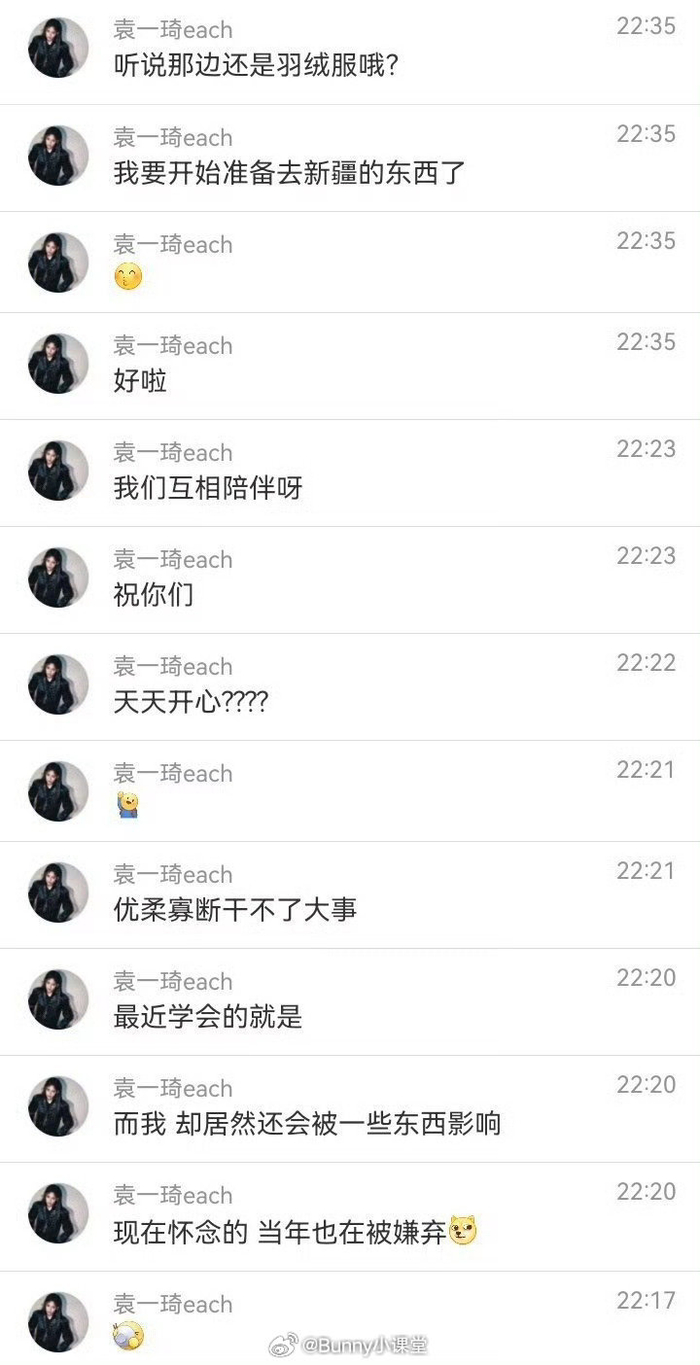Open the message "优柔寡断干不了大事"

(x=235, y=910)
